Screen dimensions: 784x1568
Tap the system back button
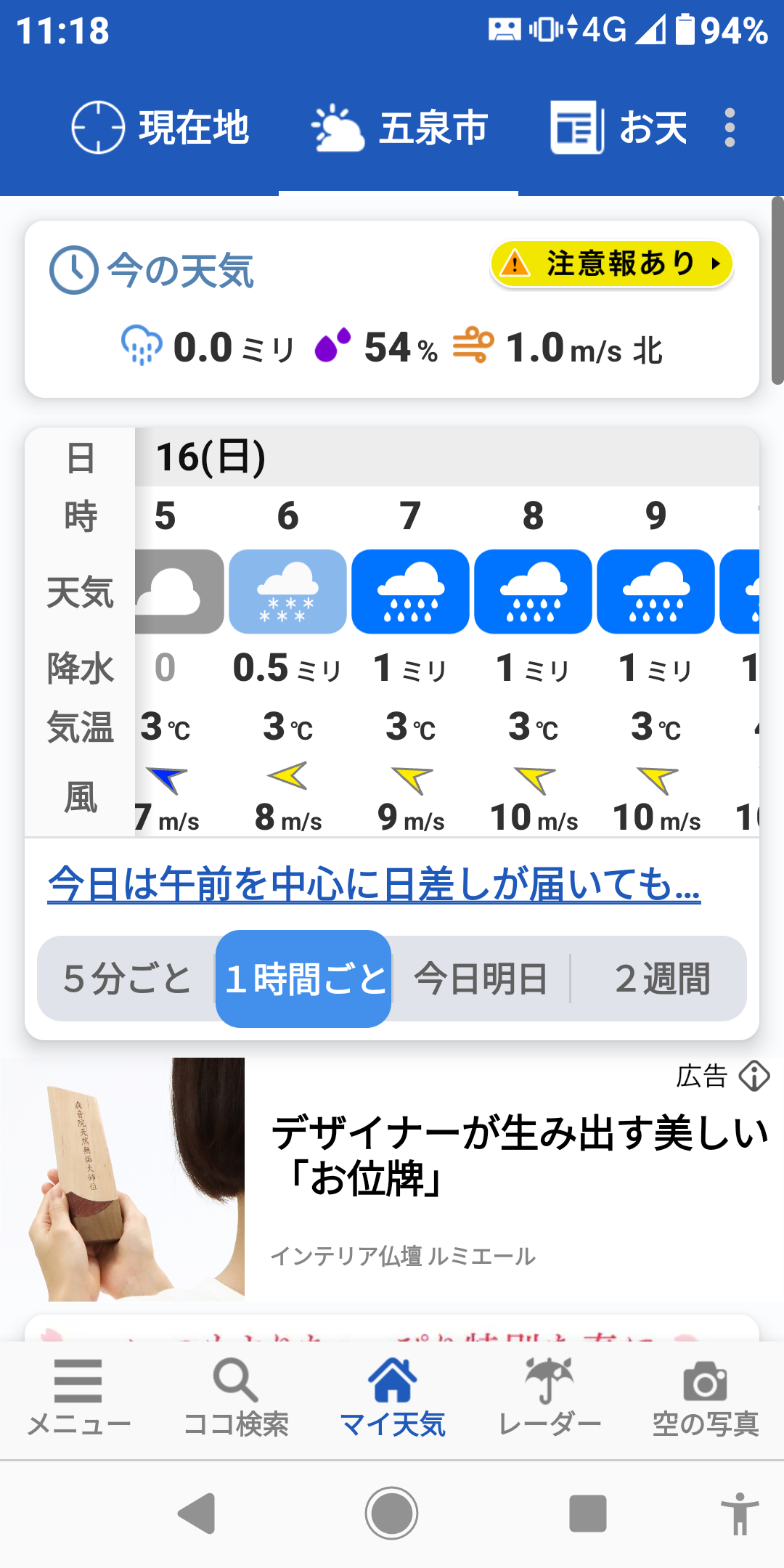[196, 1514]
